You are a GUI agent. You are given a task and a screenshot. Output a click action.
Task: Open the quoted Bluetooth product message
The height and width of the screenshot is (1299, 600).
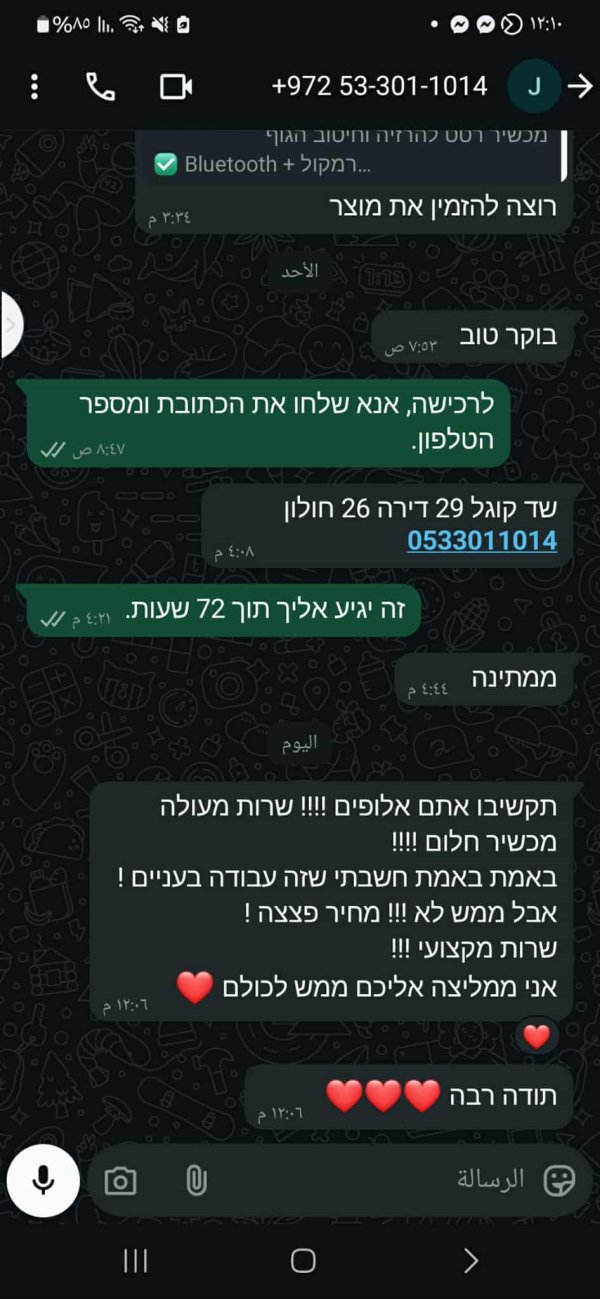[x=355, y=155]
